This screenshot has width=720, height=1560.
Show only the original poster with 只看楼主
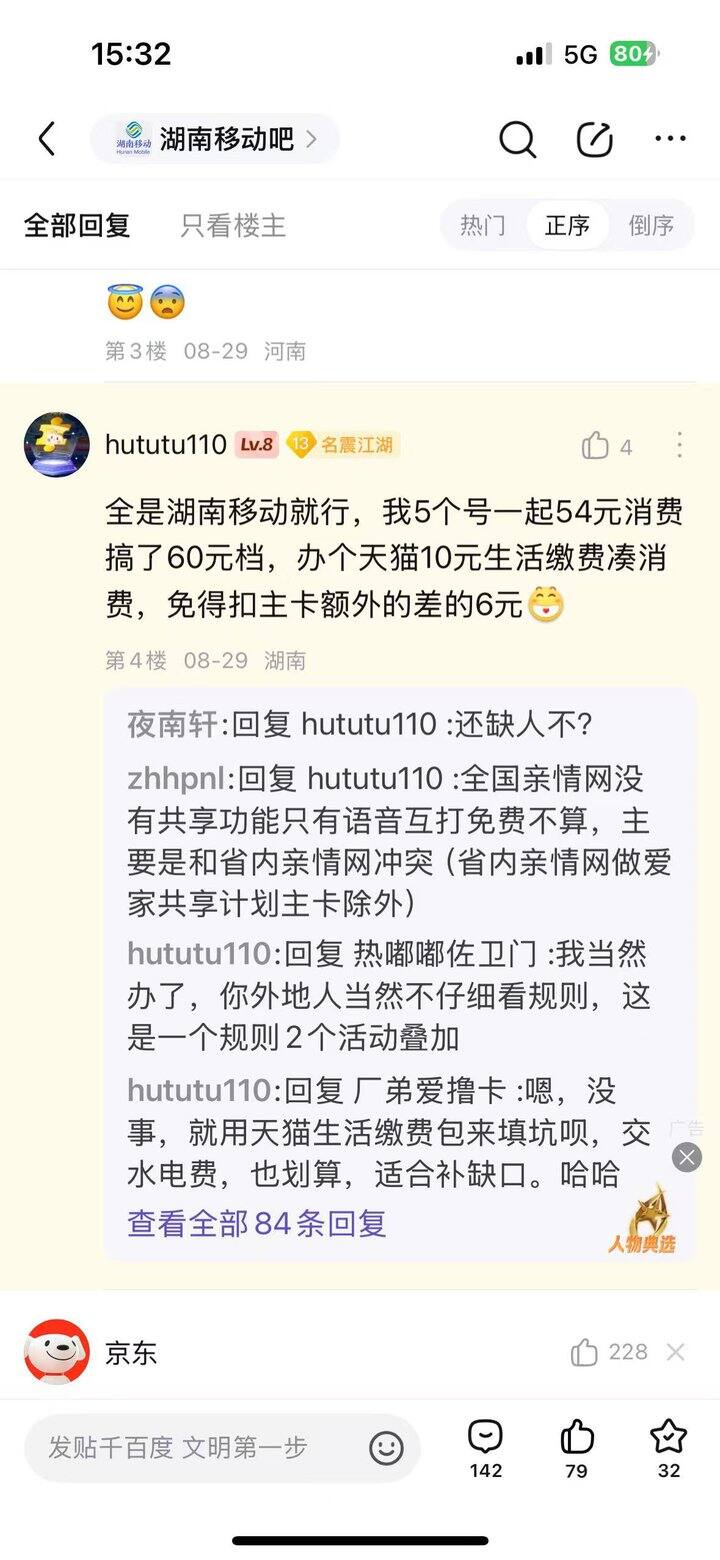(233, 225)
